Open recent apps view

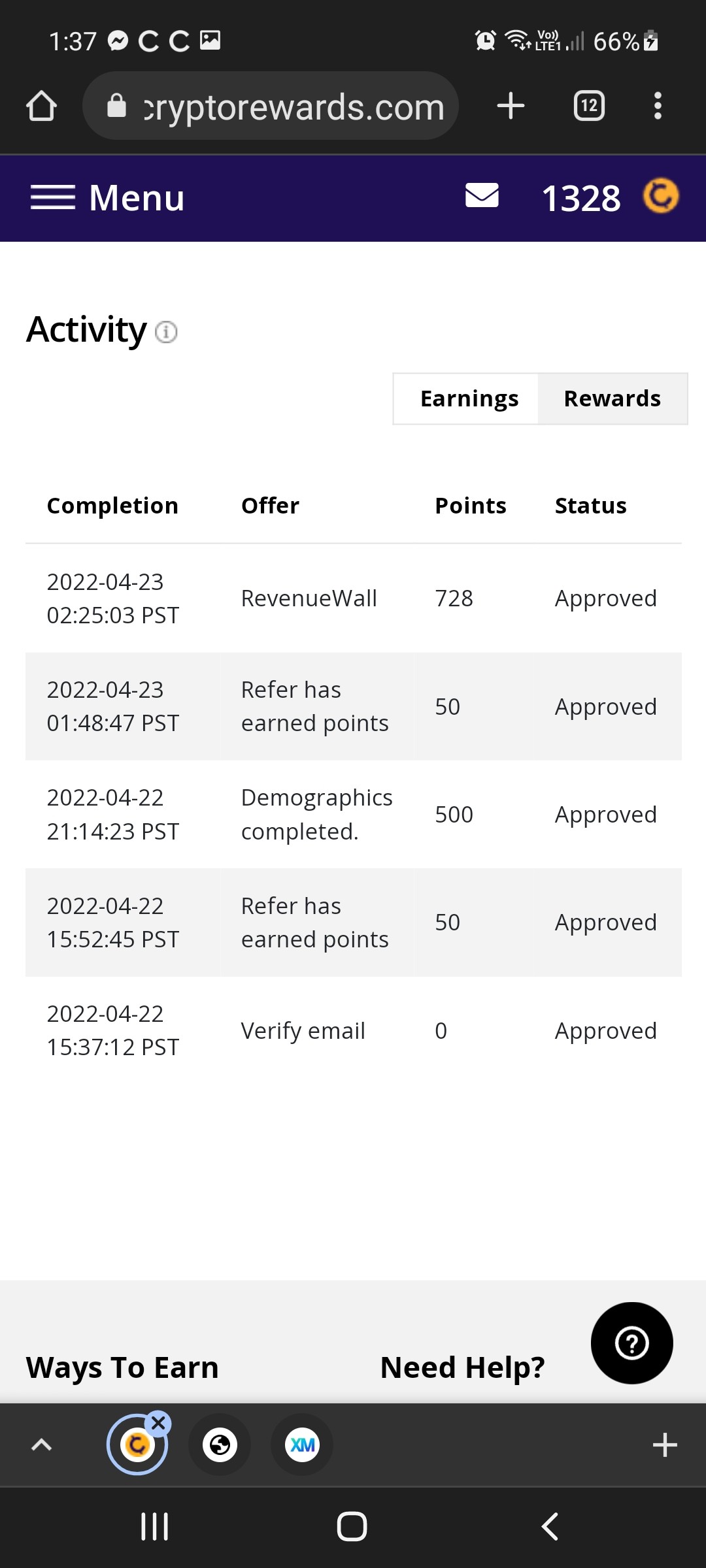[x=155, y=1527]
